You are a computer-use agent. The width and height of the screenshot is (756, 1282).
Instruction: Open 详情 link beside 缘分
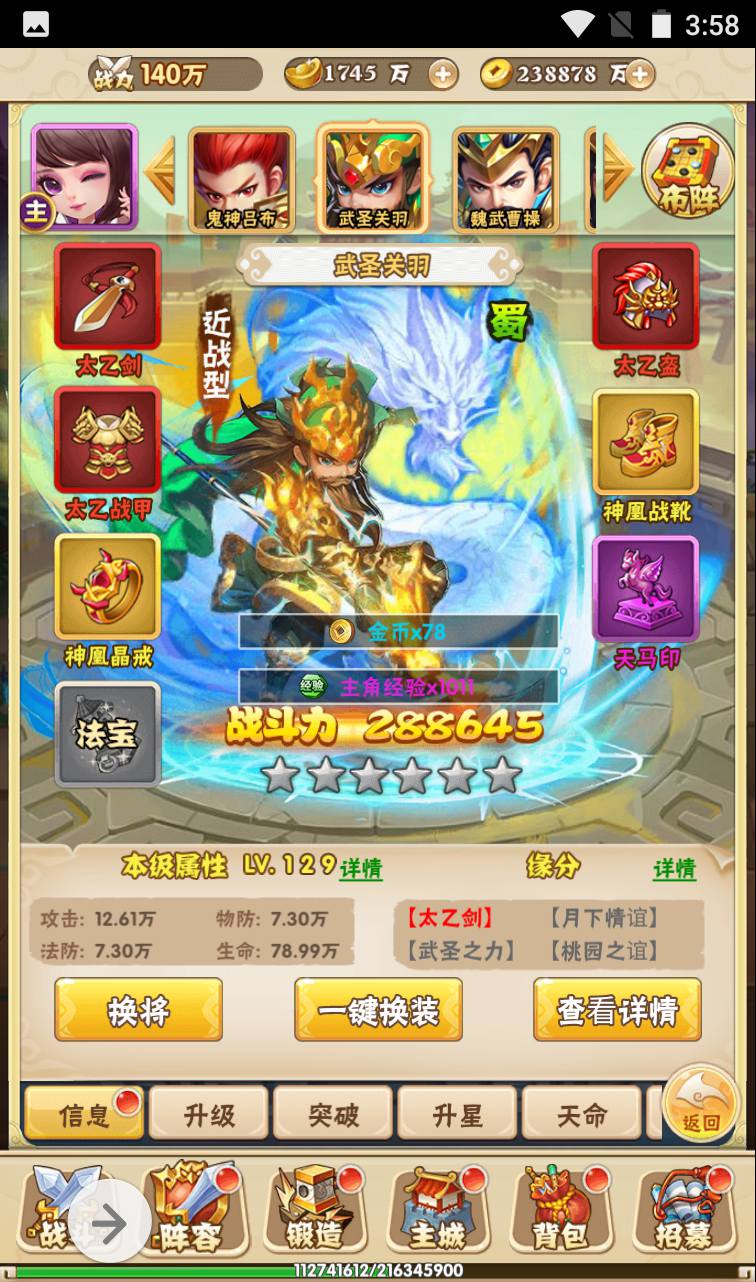(x=675, y=869)
